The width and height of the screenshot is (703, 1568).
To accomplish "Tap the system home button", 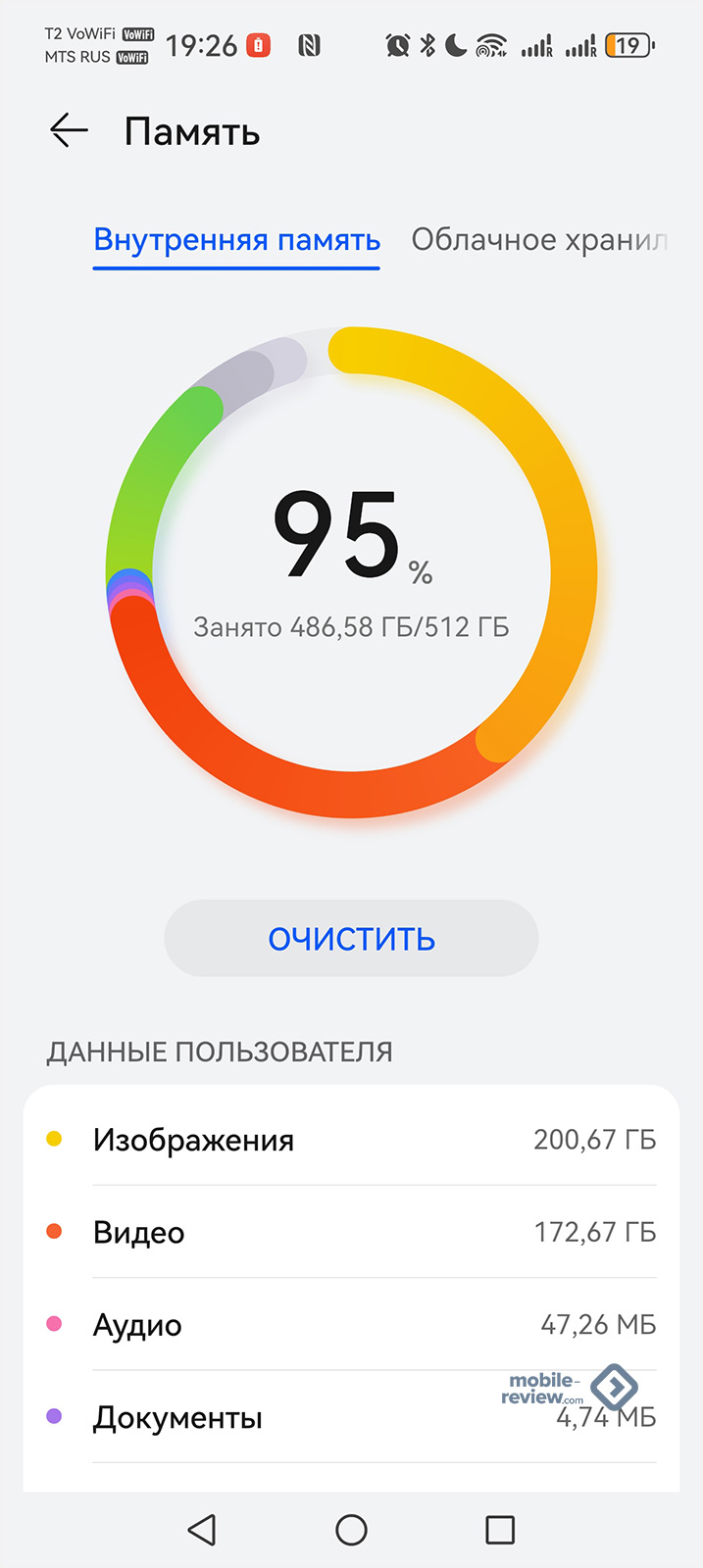I will [351, 1529].
